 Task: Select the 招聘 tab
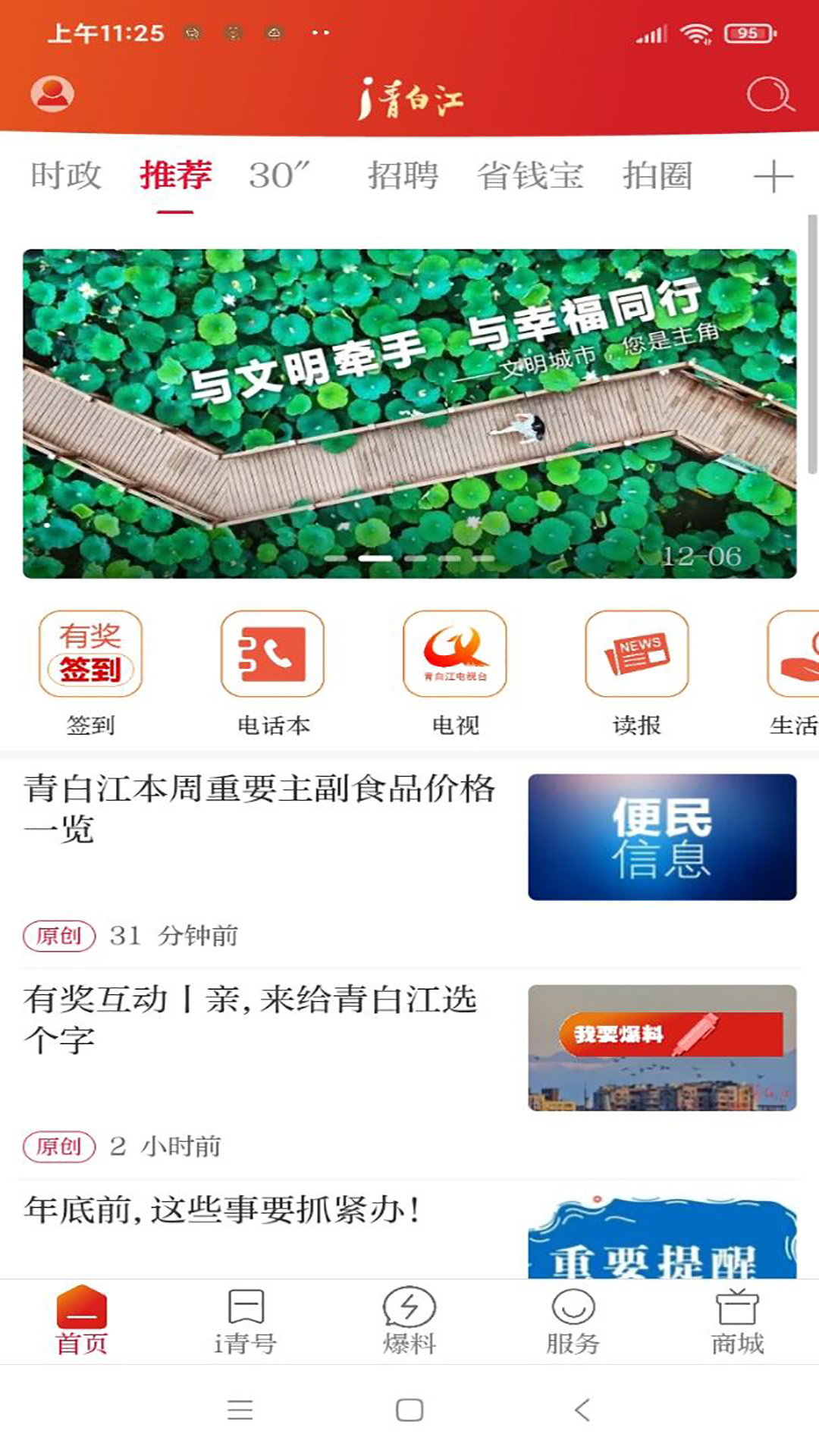pos(403,176)
